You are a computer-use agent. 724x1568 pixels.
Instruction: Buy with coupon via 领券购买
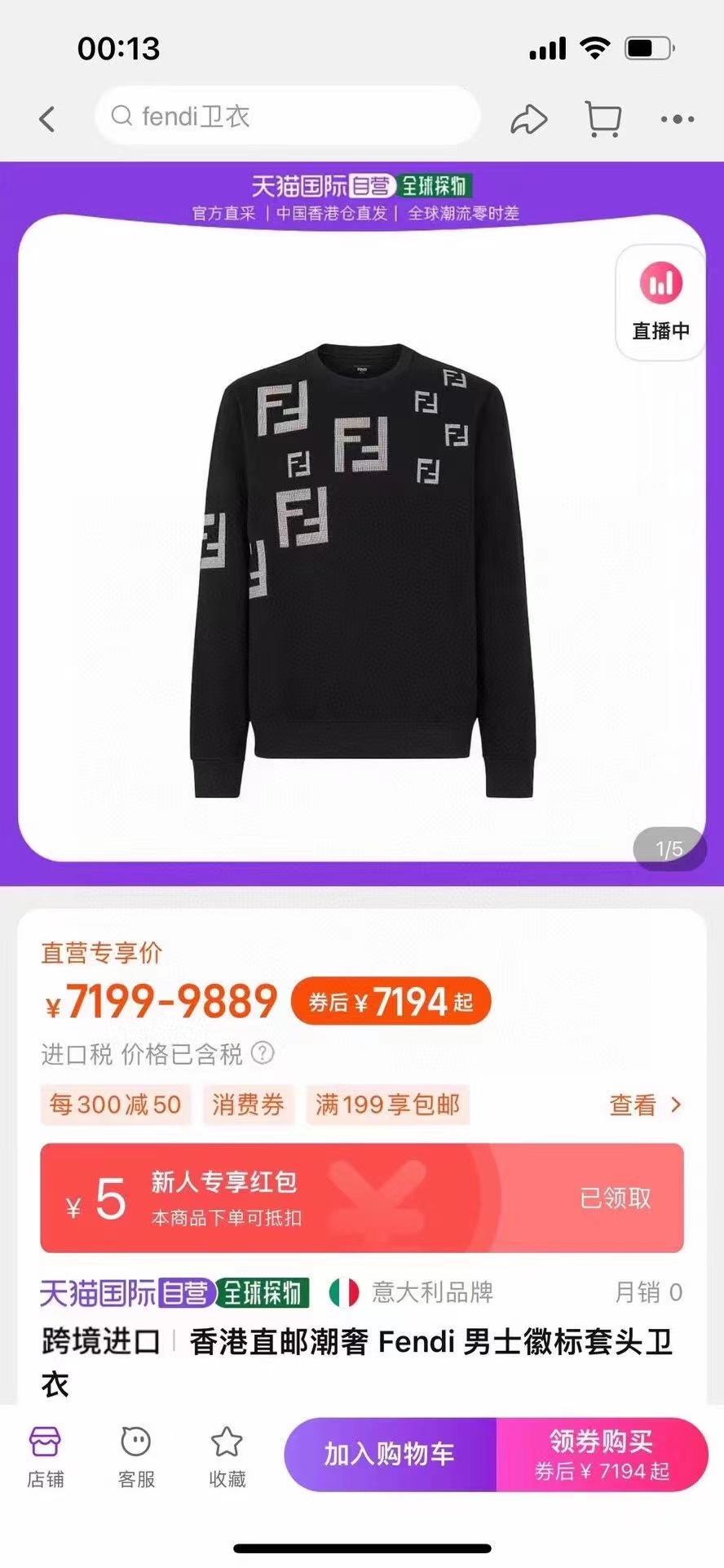(602, 1455)
